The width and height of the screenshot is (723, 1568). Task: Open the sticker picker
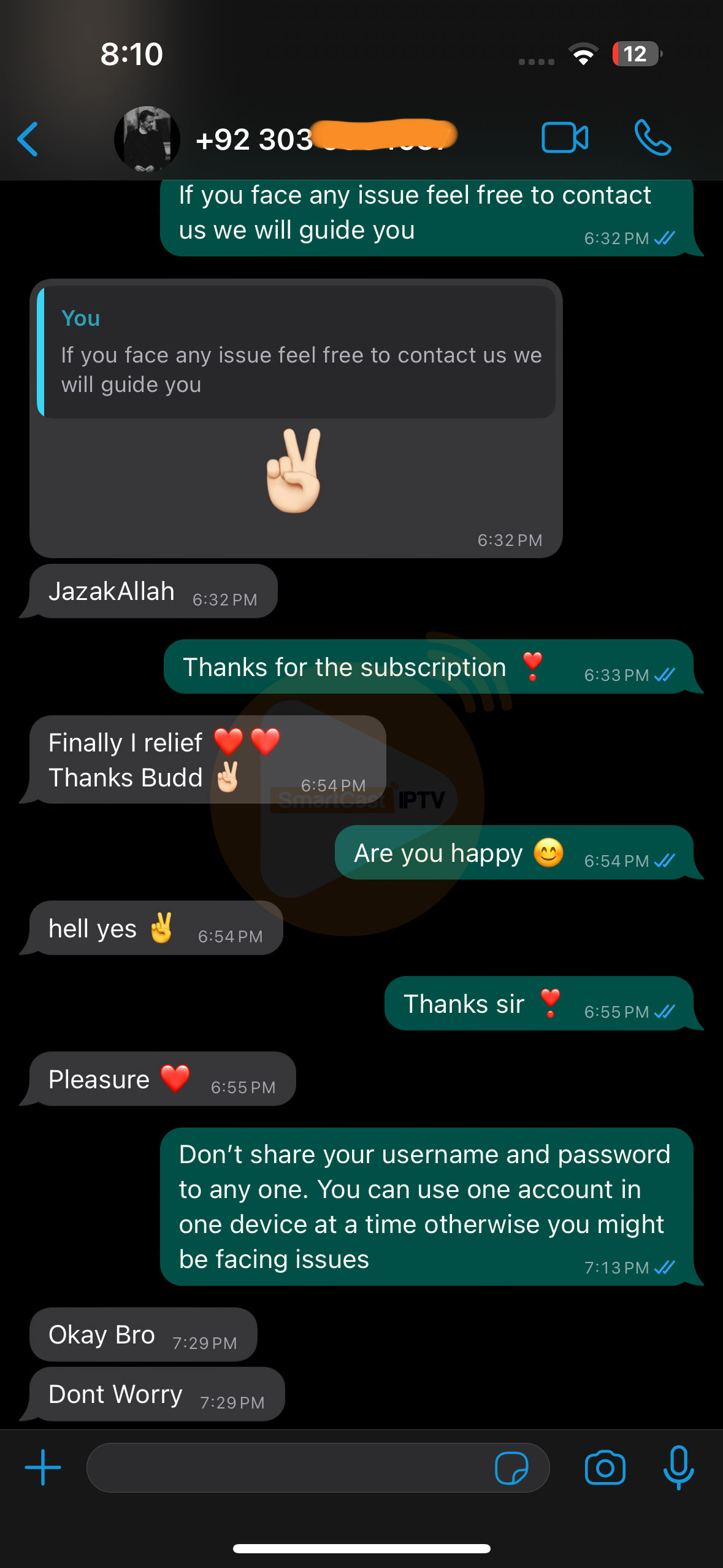[x=511, y=1467]
